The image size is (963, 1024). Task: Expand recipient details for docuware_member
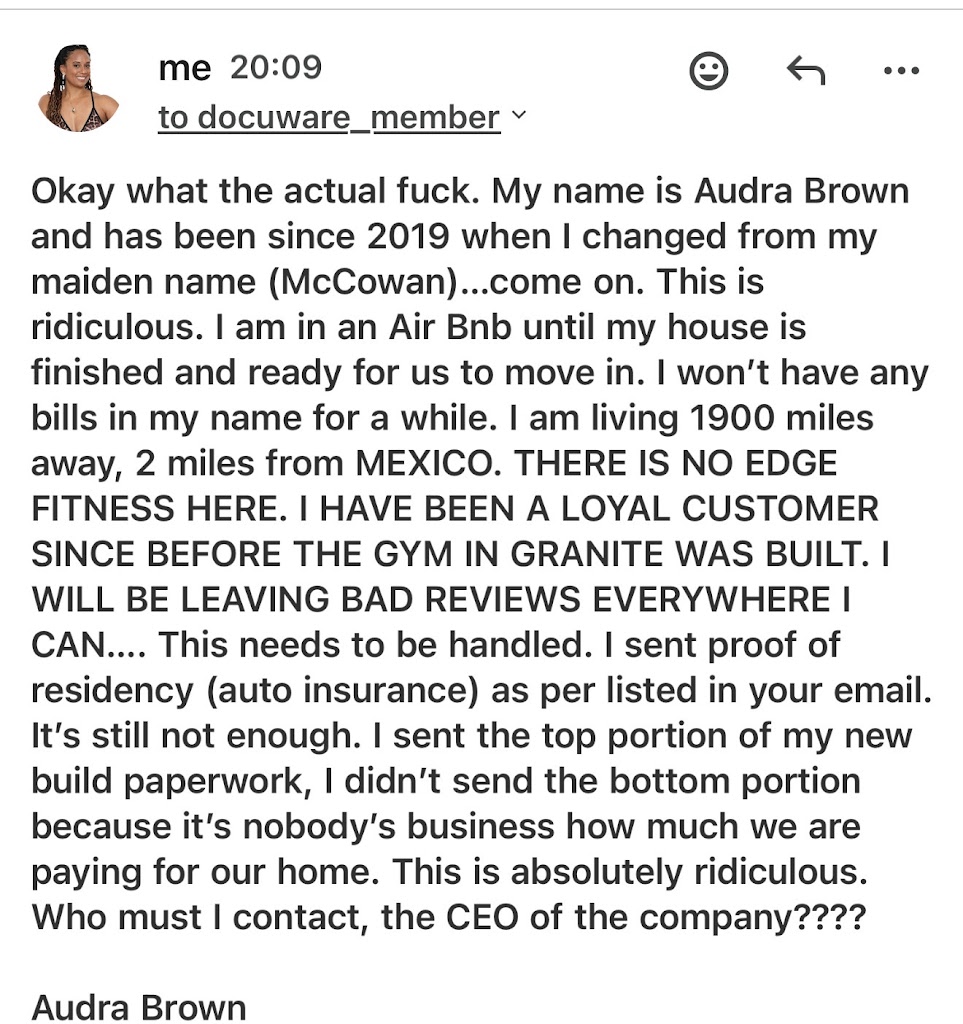click(x=517, y=117)
